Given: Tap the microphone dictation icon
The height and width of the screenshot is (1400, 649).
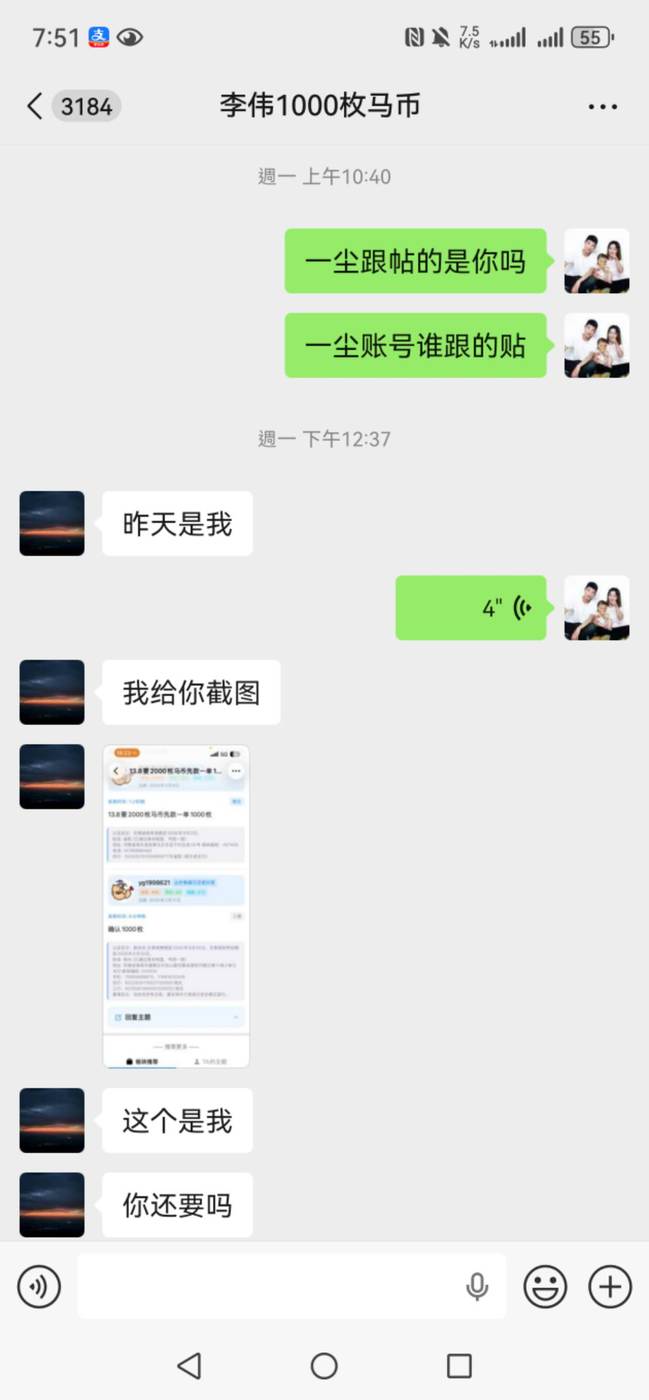Looking at the screenshot, I should coord(477,1286).
